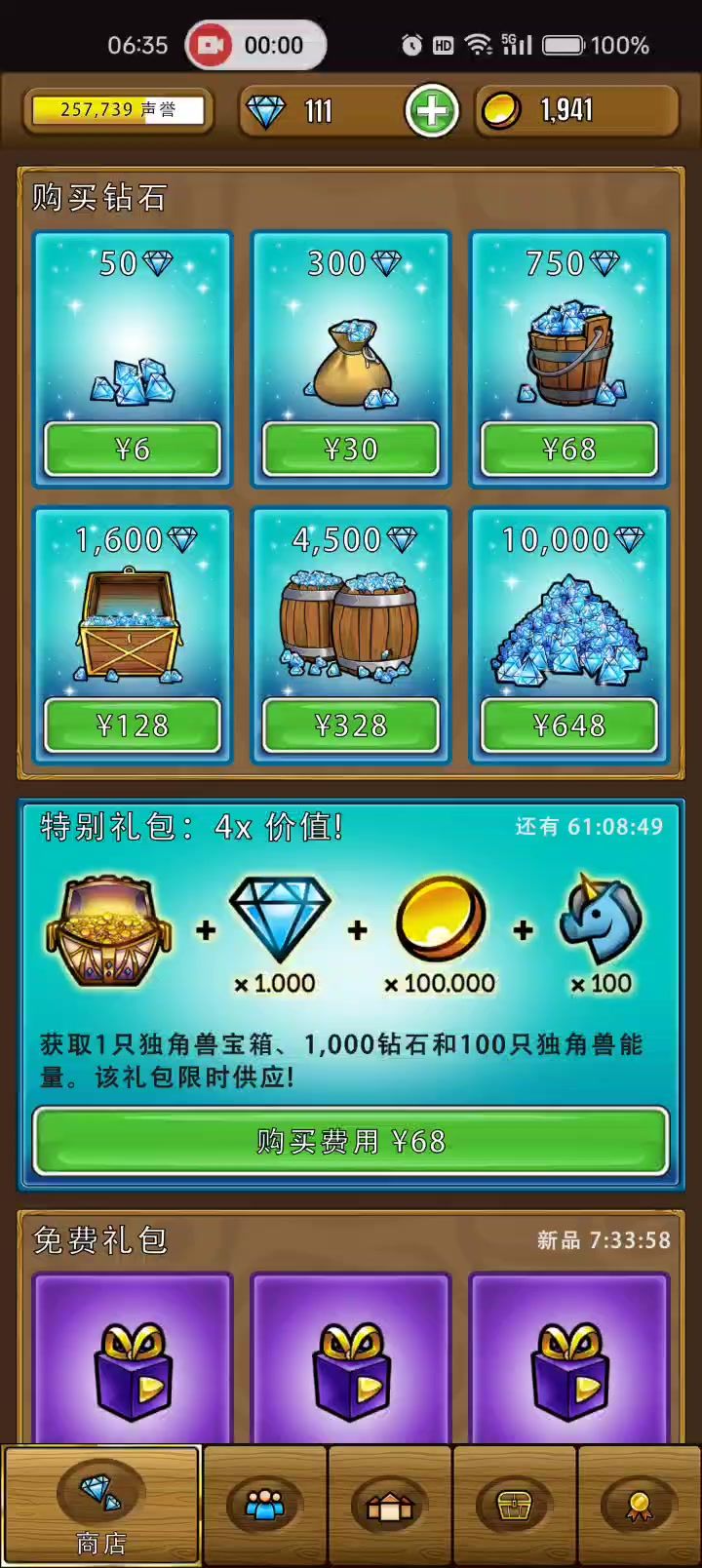Open the people group tab
The width and height of the screenshot is (702, 1568).
[x=264, y=1507]
